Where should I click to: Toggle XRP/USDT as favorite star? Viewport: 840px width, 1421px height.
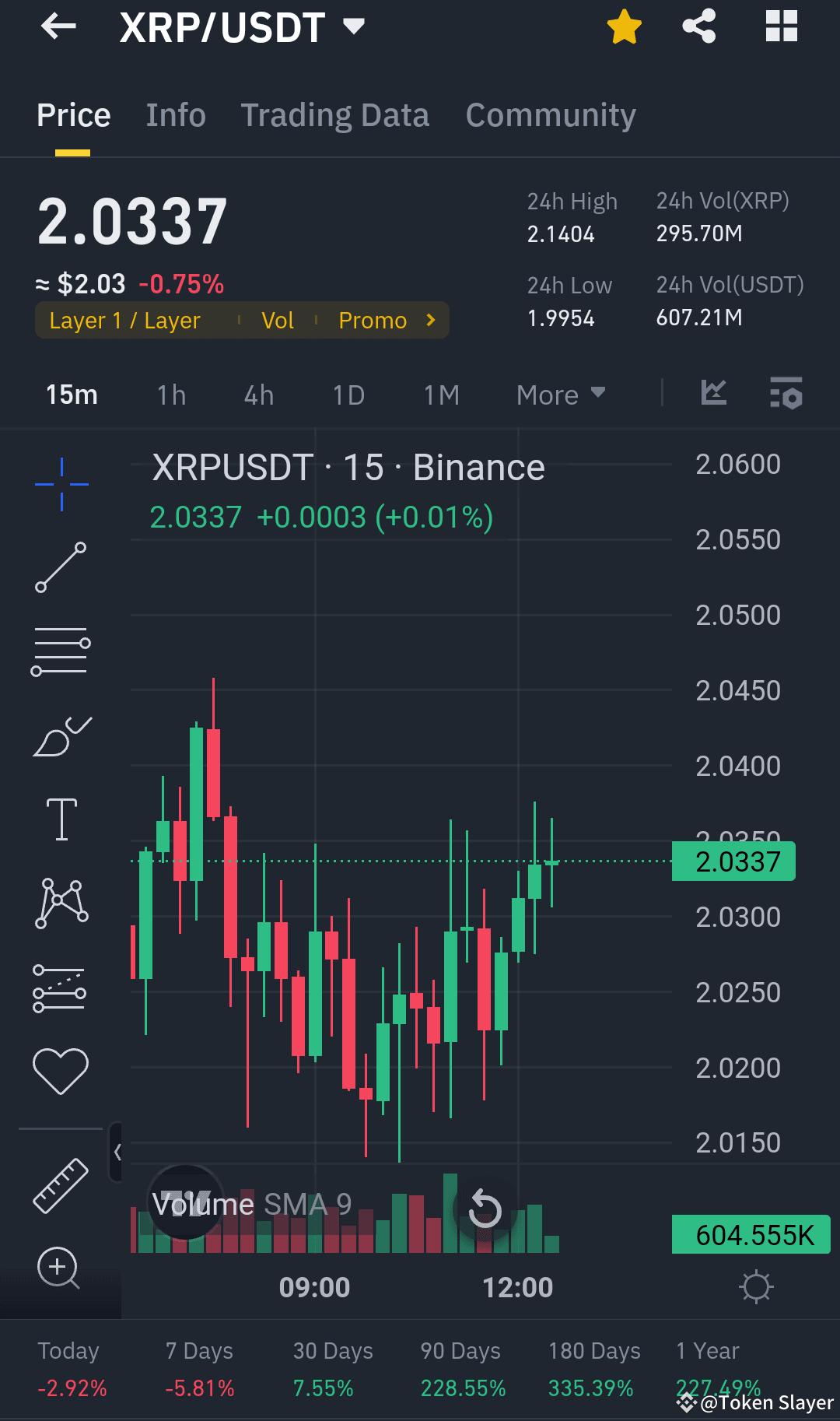coord(624,26)
